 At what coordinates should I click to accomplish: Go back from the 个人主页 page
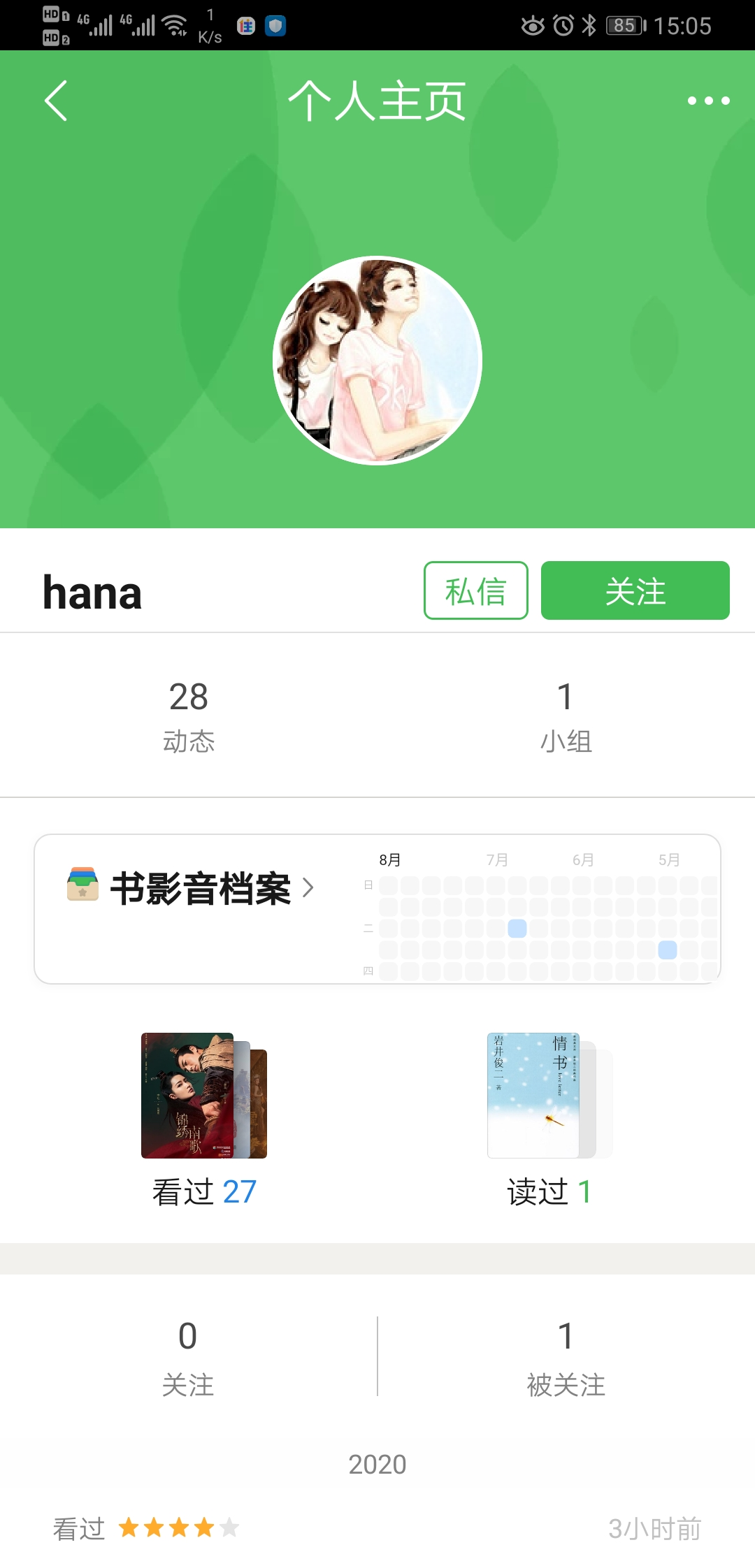pyautogui.click(x=56, y=101)
